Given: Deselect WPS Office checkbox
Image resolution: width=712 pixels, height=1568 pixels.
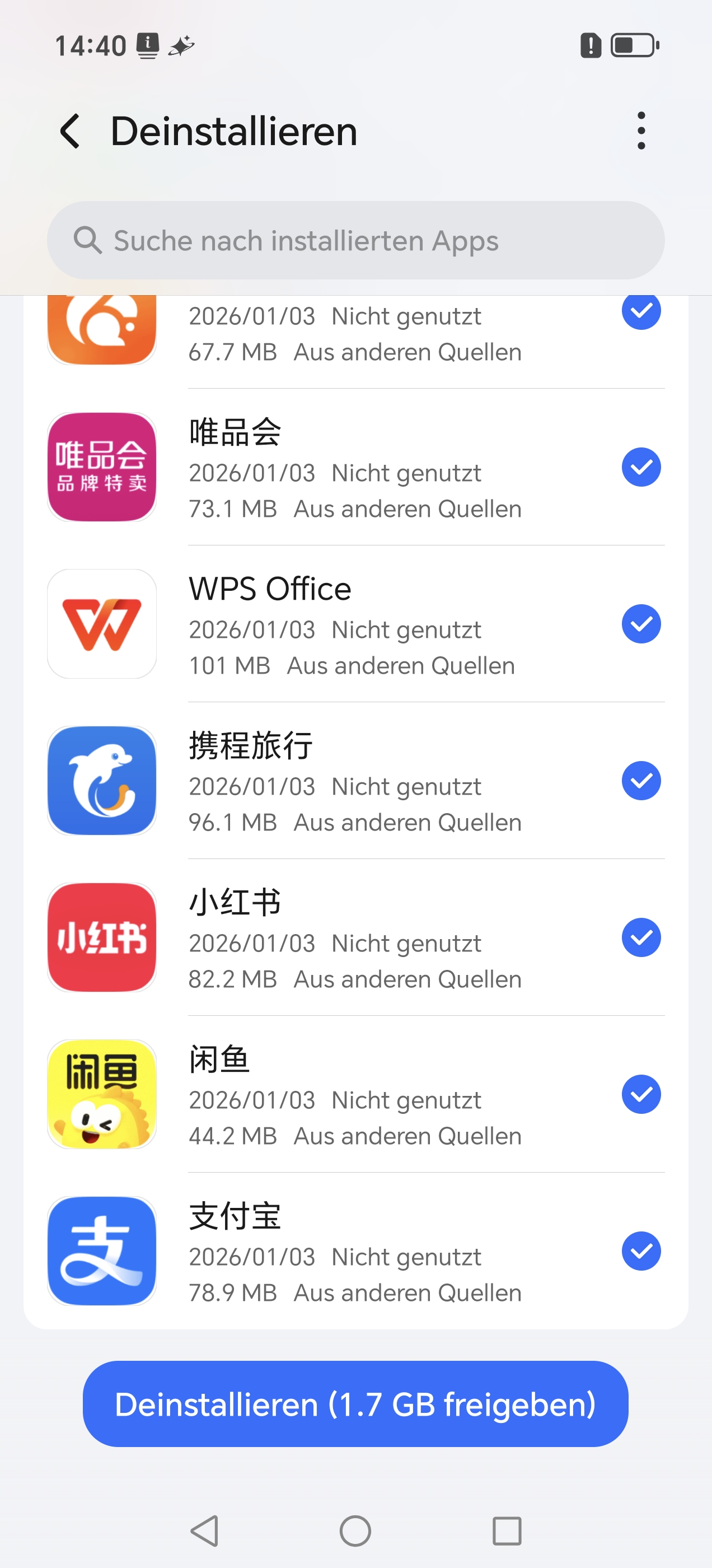Looking at the screenshot, I should pyautogui.click(x=641, y=624).
